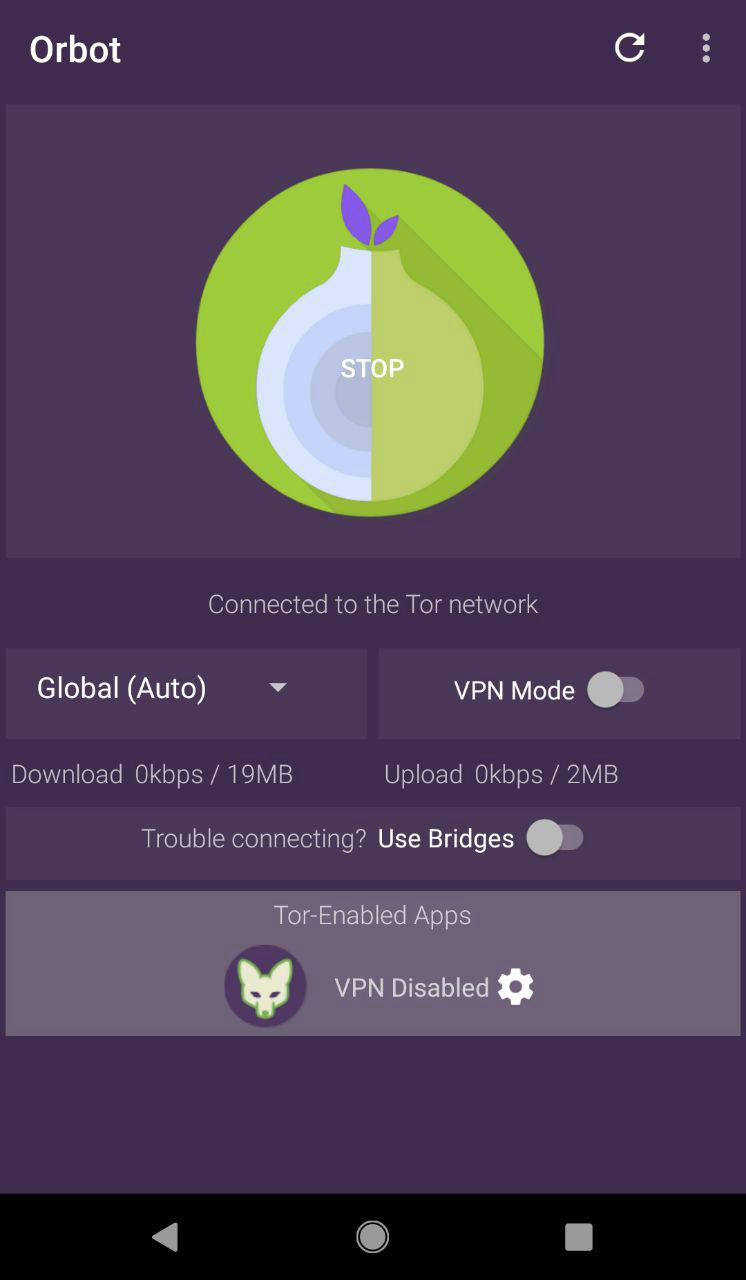Open Tor-Enabled Apps settings gear
746x1280 pixels.
tap(516, 987)
